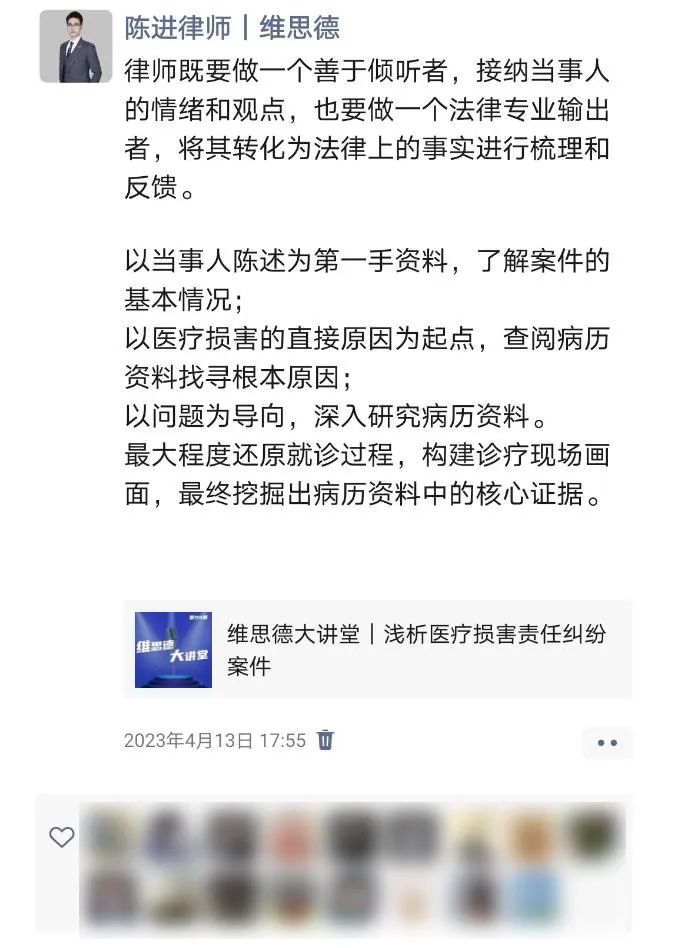This screenshot has width=690, height=948.
Task: Delete this post with trash icon
Action: click(325, 740)
